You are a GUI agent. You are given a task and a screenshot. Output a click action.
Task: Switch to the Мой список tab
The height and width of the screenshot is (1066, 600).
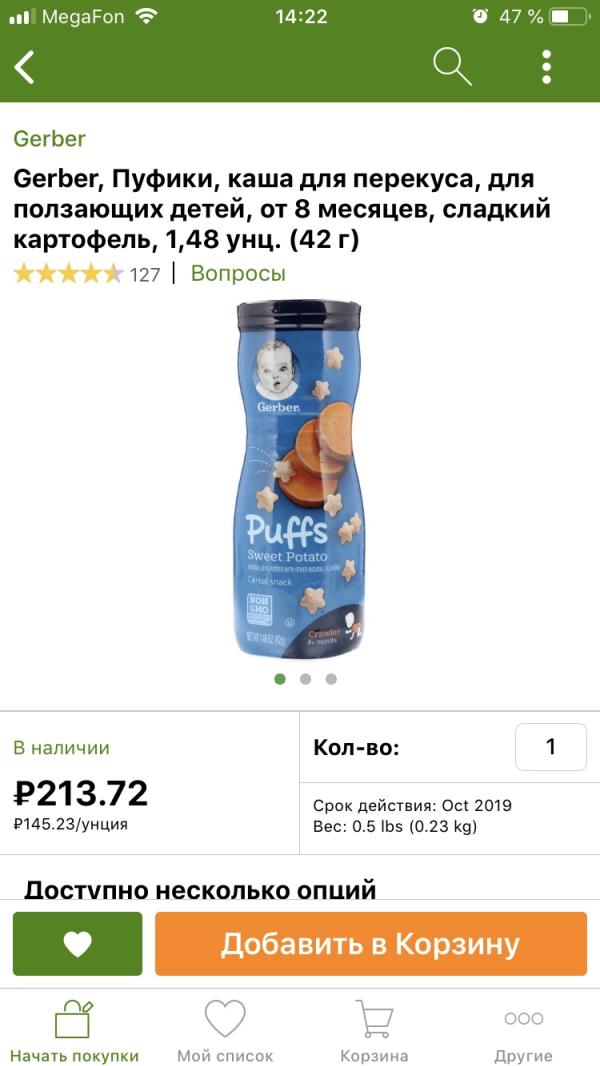(225, 1030)
